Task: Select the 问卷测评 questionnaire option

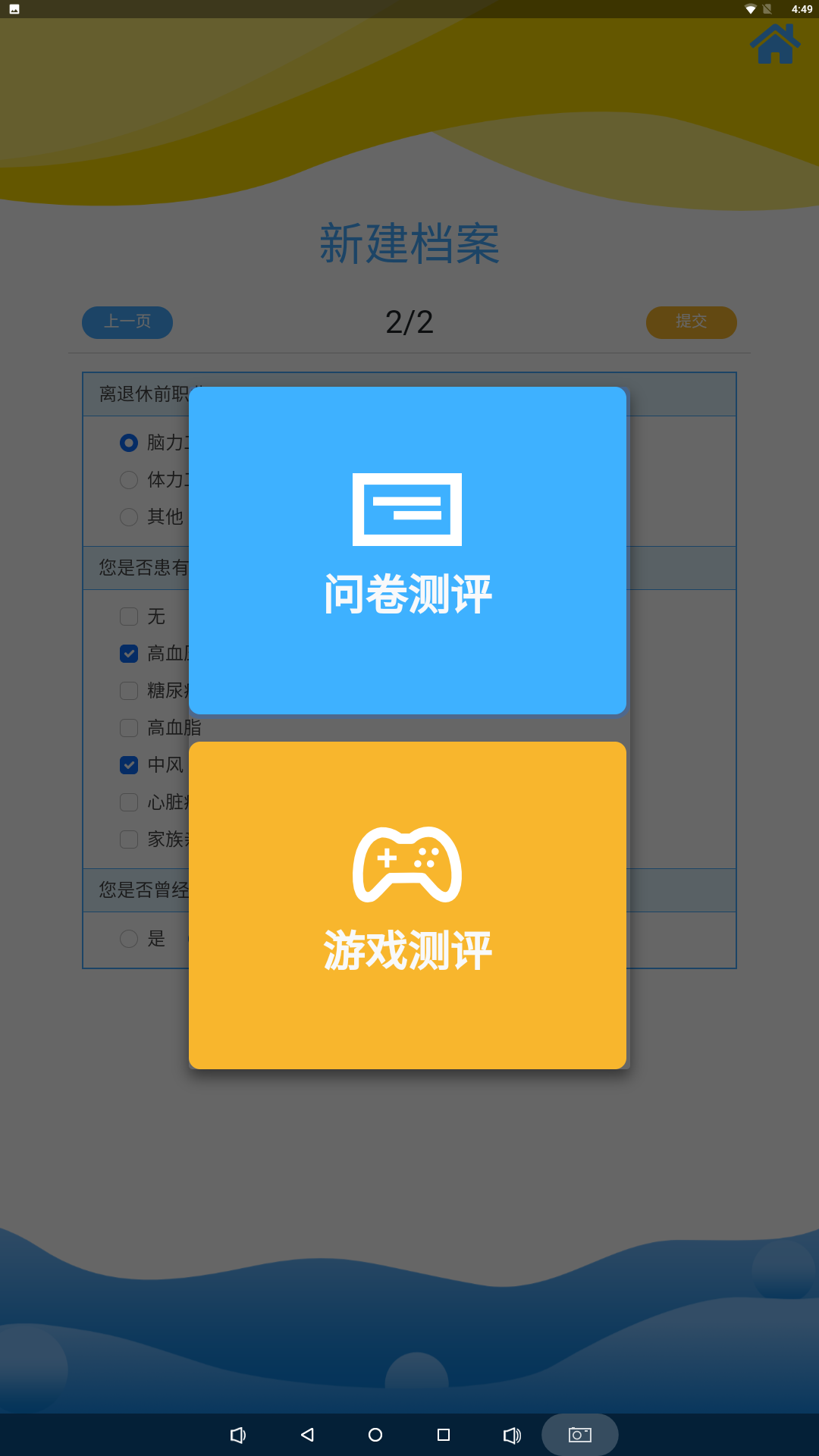Action: coord(407,551)
